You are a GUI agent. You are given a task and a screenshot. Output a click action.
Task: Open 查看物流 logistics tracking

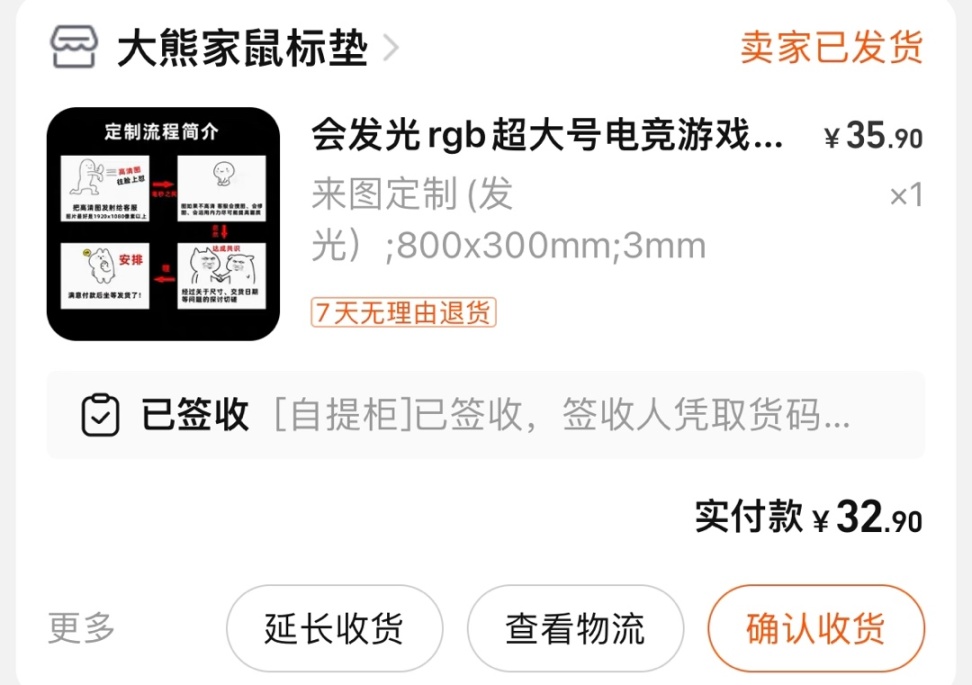click(574, 629)
